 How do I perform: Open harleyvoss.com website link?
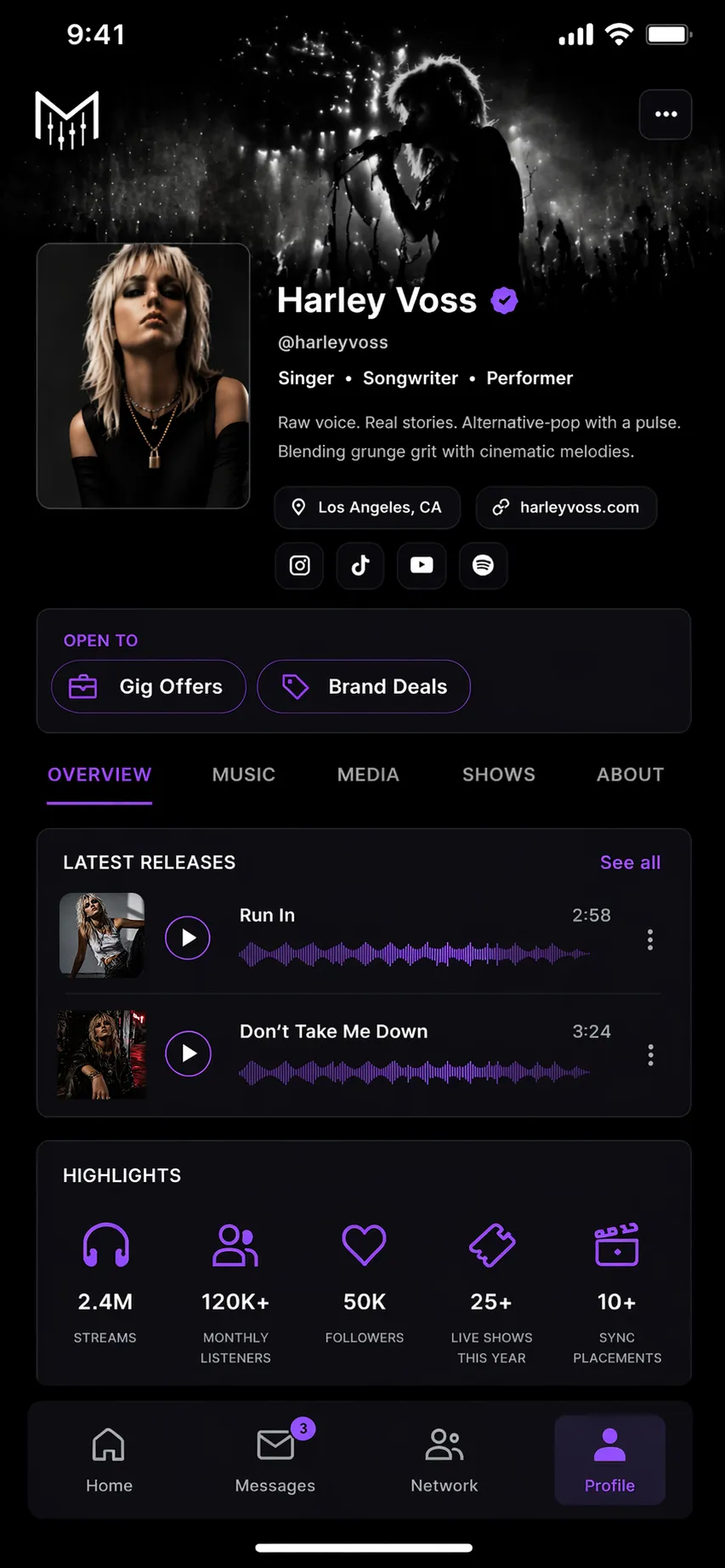pos(565,507)
